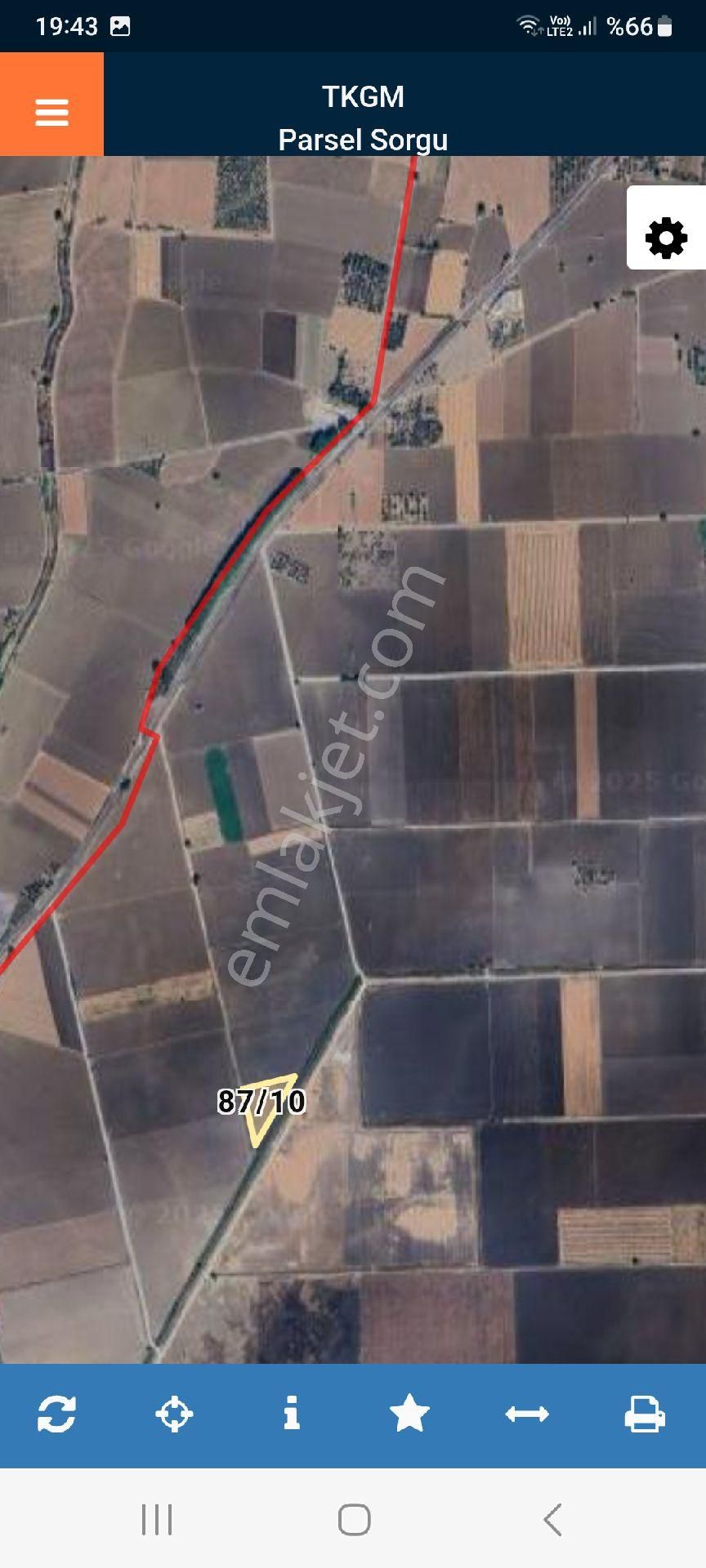The height and width of the screenshot is (1568, 706).
Task: Locate my position with the crosshair
Action: (x=174, y=1414)
